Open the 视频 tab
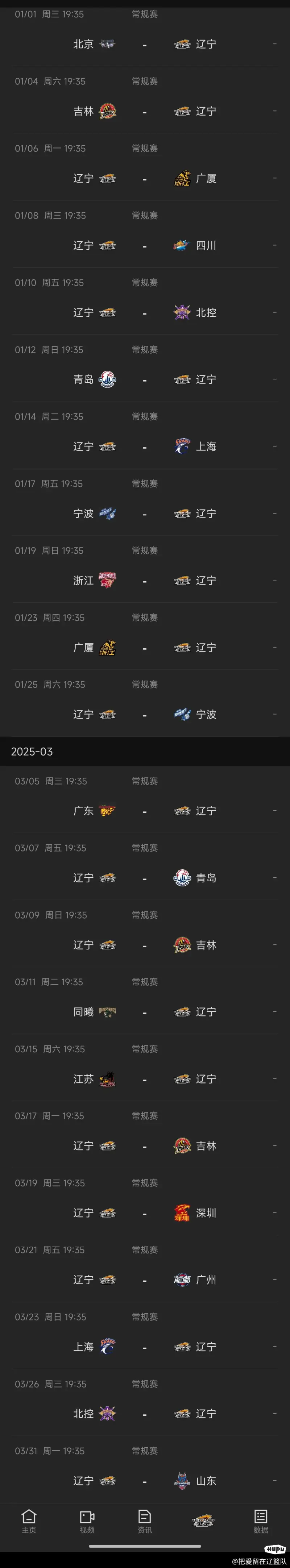Viewport: 290px width, 1568px height. [87, 1521]
